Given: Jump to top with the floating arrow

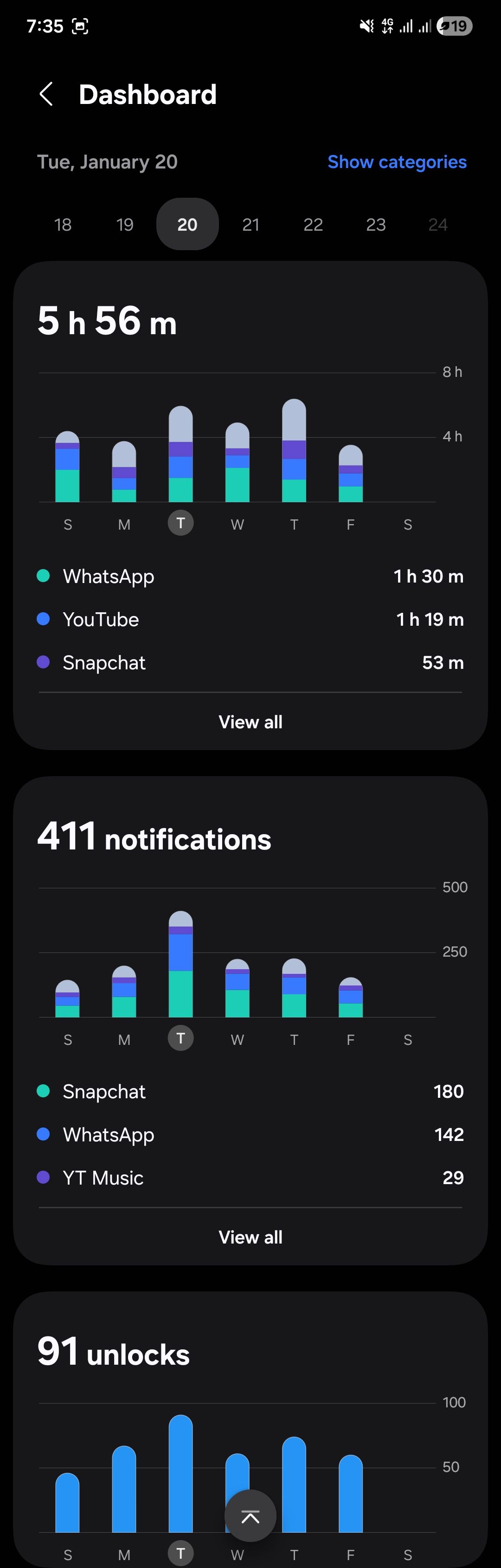Looking at the screenshot, I should tap(250, 1516).
